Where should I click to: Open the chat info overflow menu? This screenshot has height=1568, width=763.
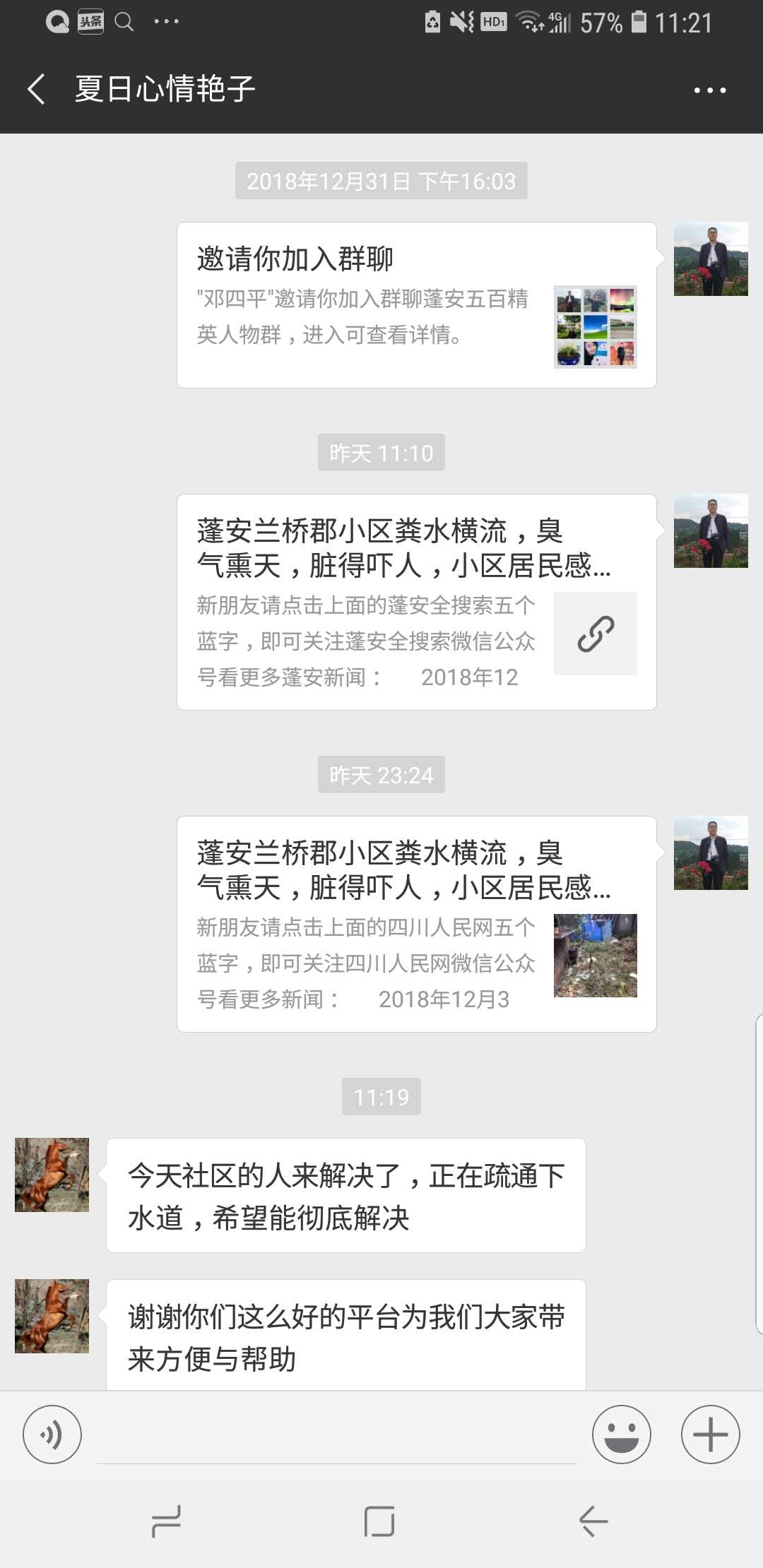coord(709,90)
